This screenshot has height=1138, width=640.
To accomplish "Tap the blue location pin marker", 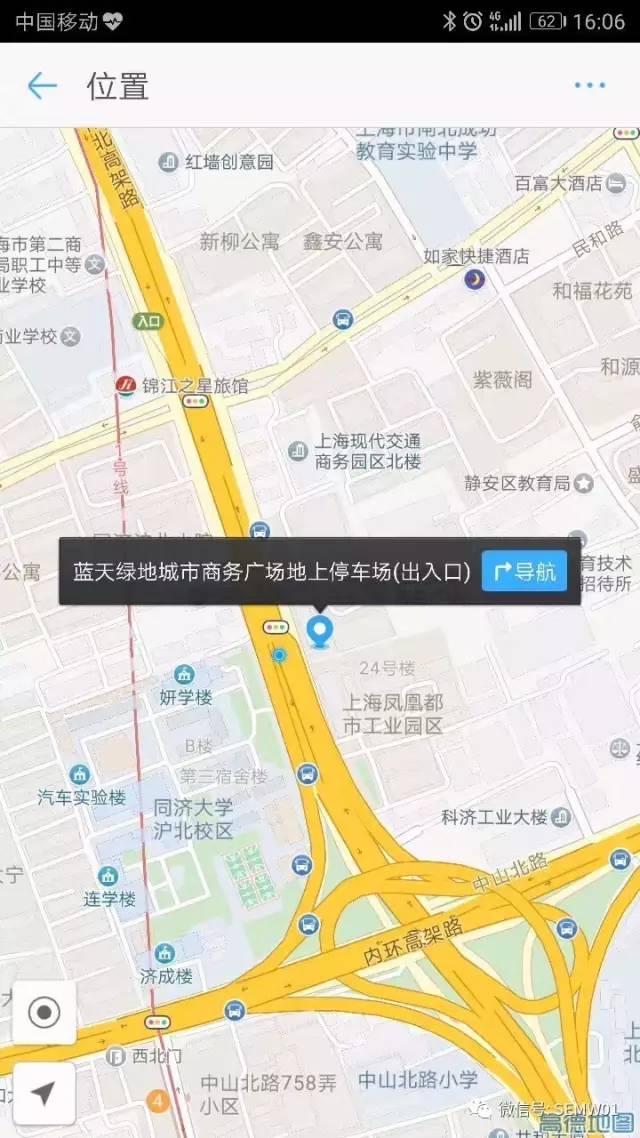I will 319,631.
